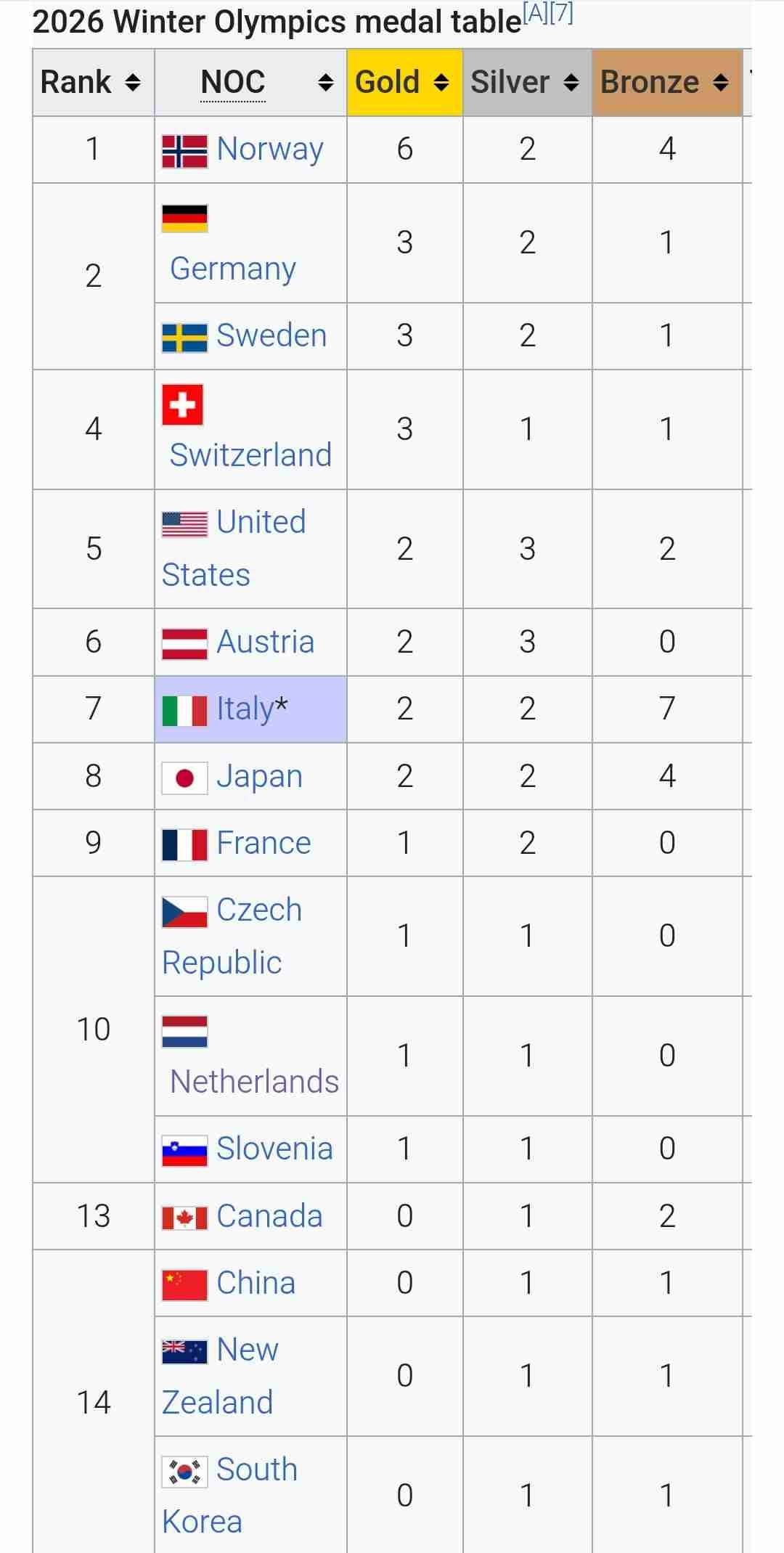Open the Japan link
Screen dimensions: 784x1553
[x=259, y=776]
